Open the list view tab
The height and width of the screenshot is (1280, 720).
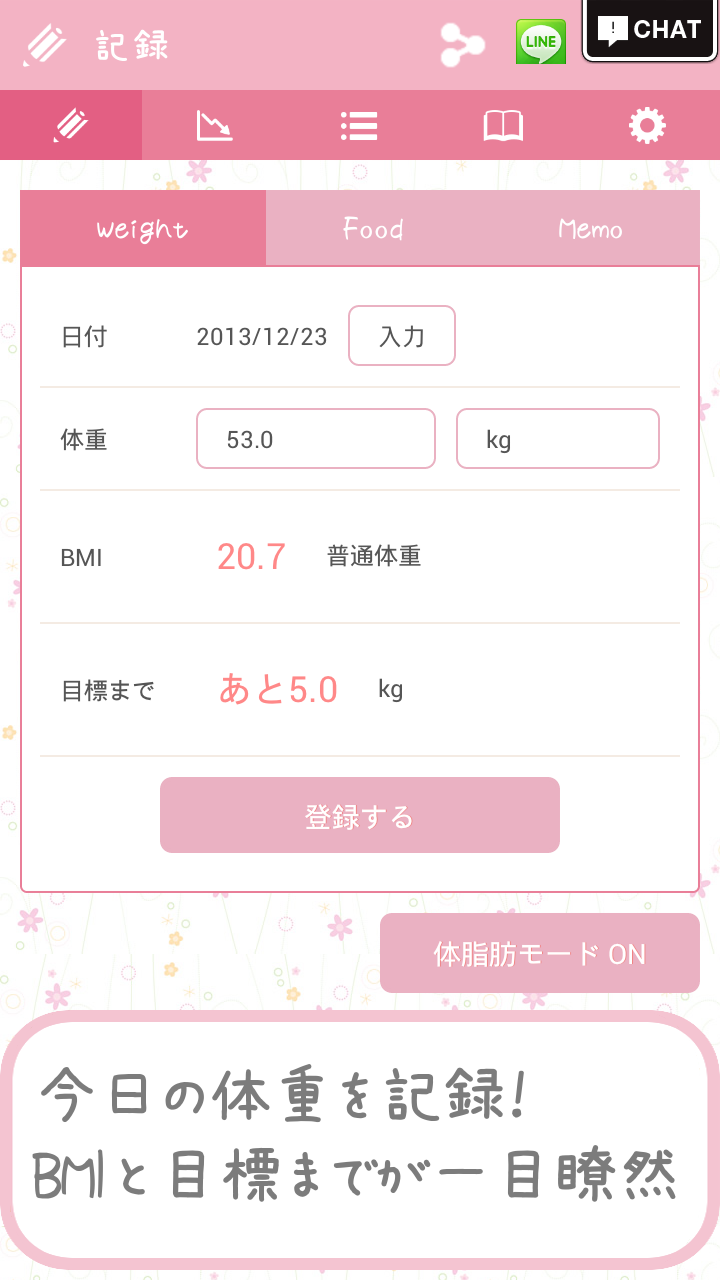click(359, 125)
